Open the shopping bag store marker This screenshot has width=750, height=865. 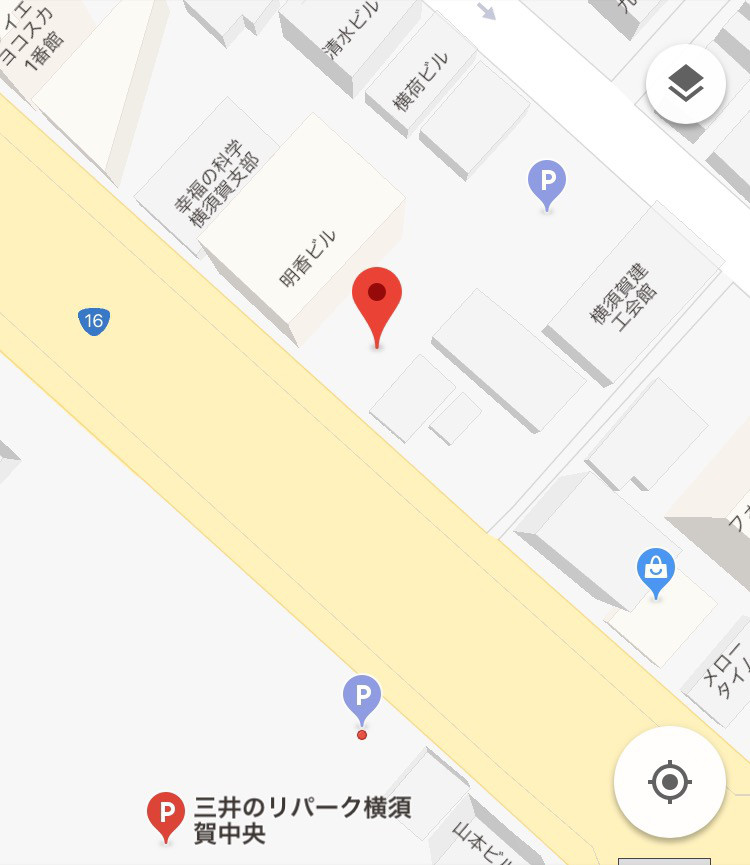(x=656, y=571)
